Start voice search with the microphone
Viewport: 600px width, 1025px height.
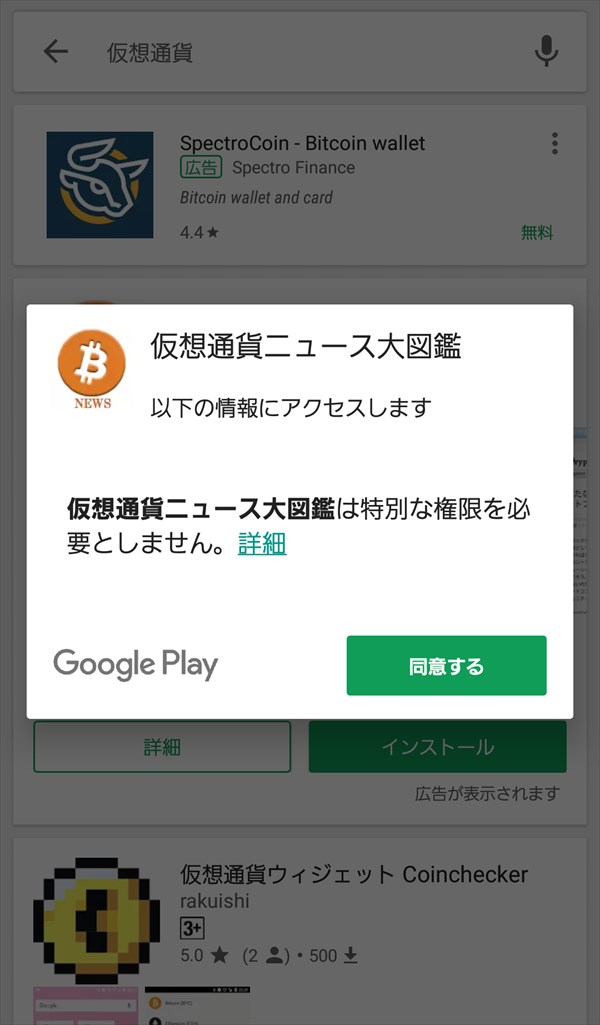click(x=545, y=52)
